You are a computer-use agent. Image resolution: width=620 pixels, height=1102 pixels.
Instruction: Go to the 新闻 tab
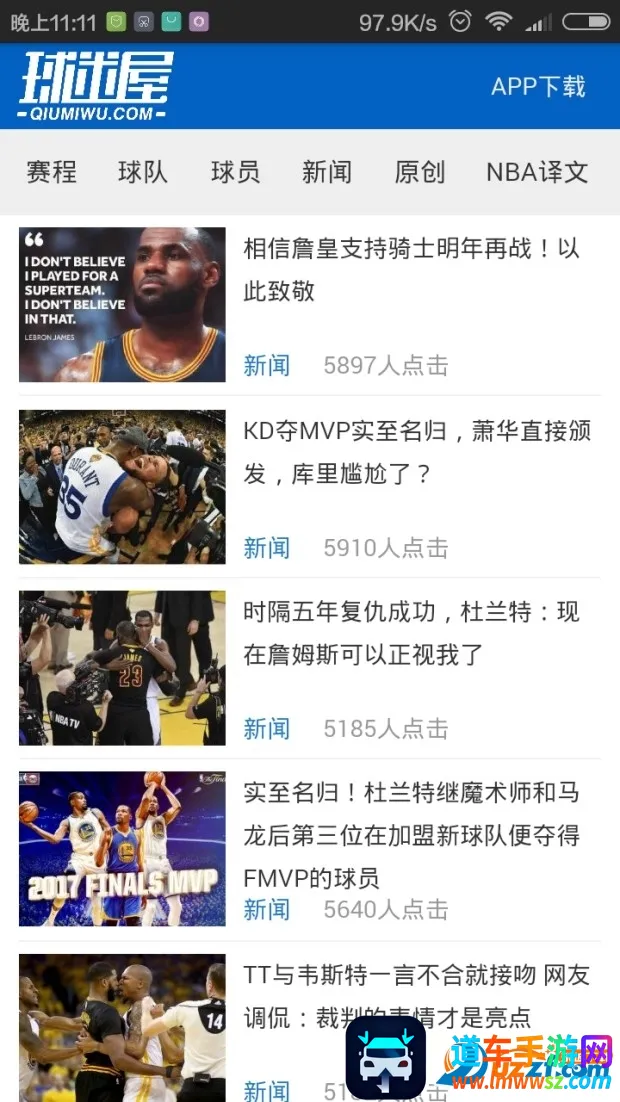(x=327, y=172)
